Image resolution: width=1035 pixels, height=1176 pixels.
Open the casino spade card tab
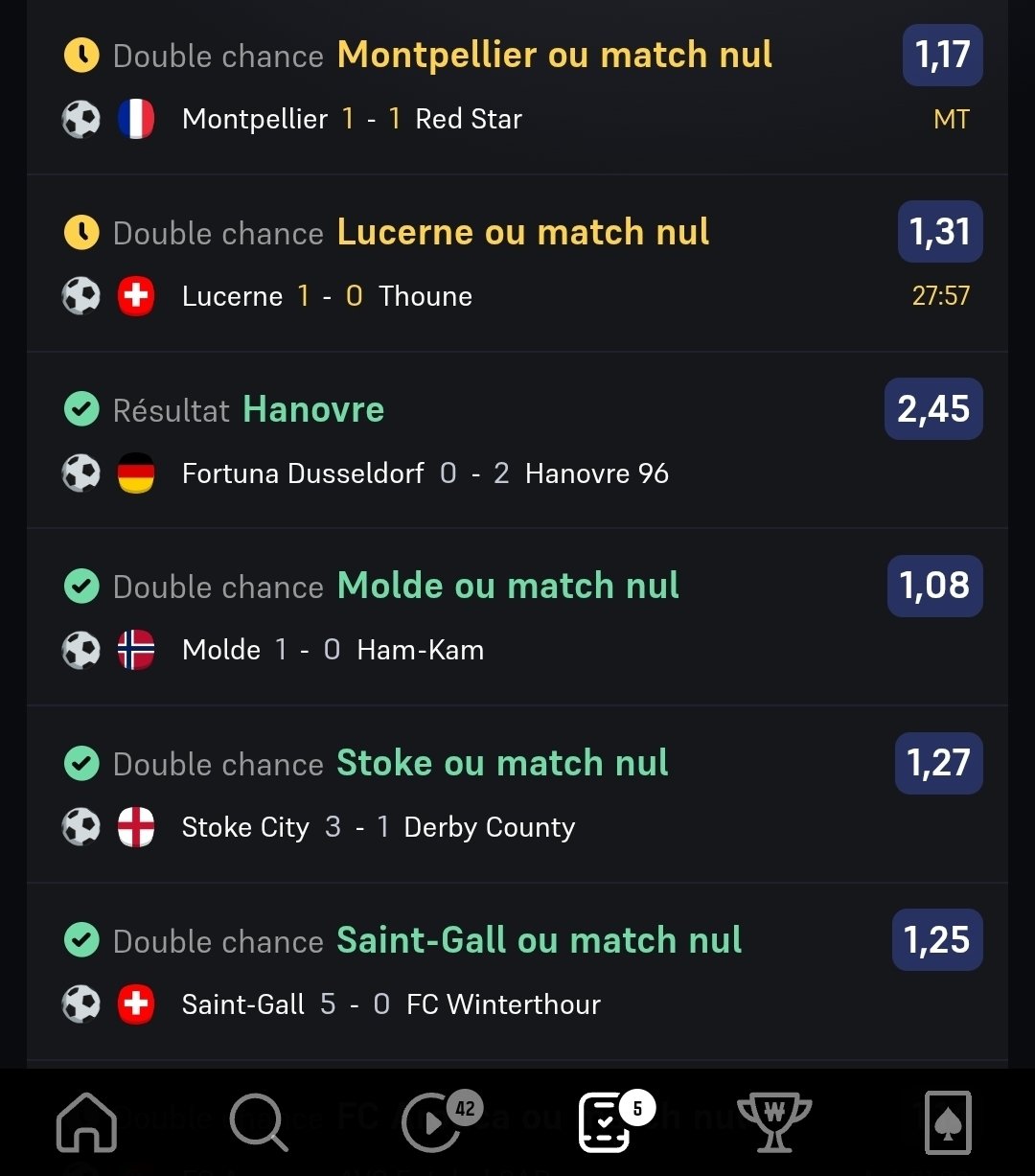(x=947, y=1122)
